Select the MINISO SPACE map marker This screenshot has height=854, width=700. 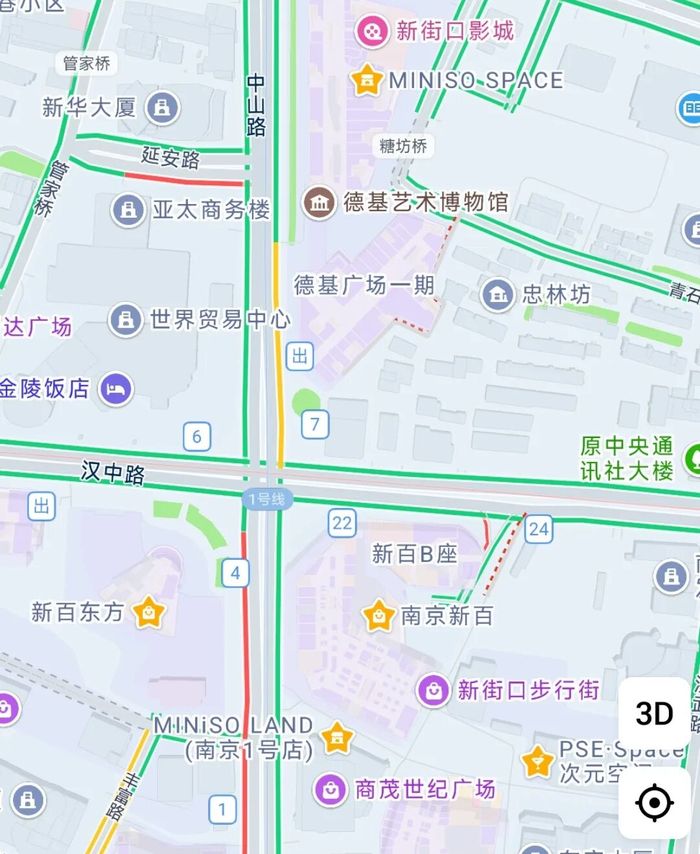coord(367,80)
